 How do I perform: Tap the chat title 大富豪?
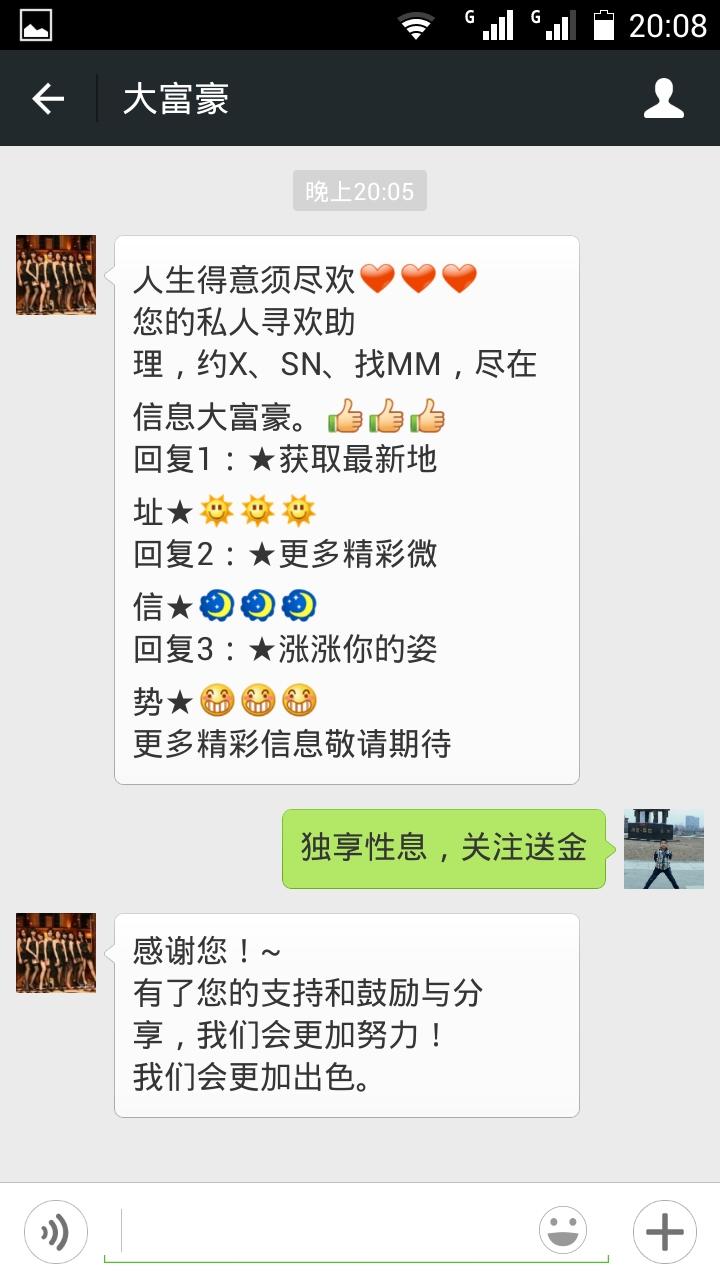pos(175,97)
